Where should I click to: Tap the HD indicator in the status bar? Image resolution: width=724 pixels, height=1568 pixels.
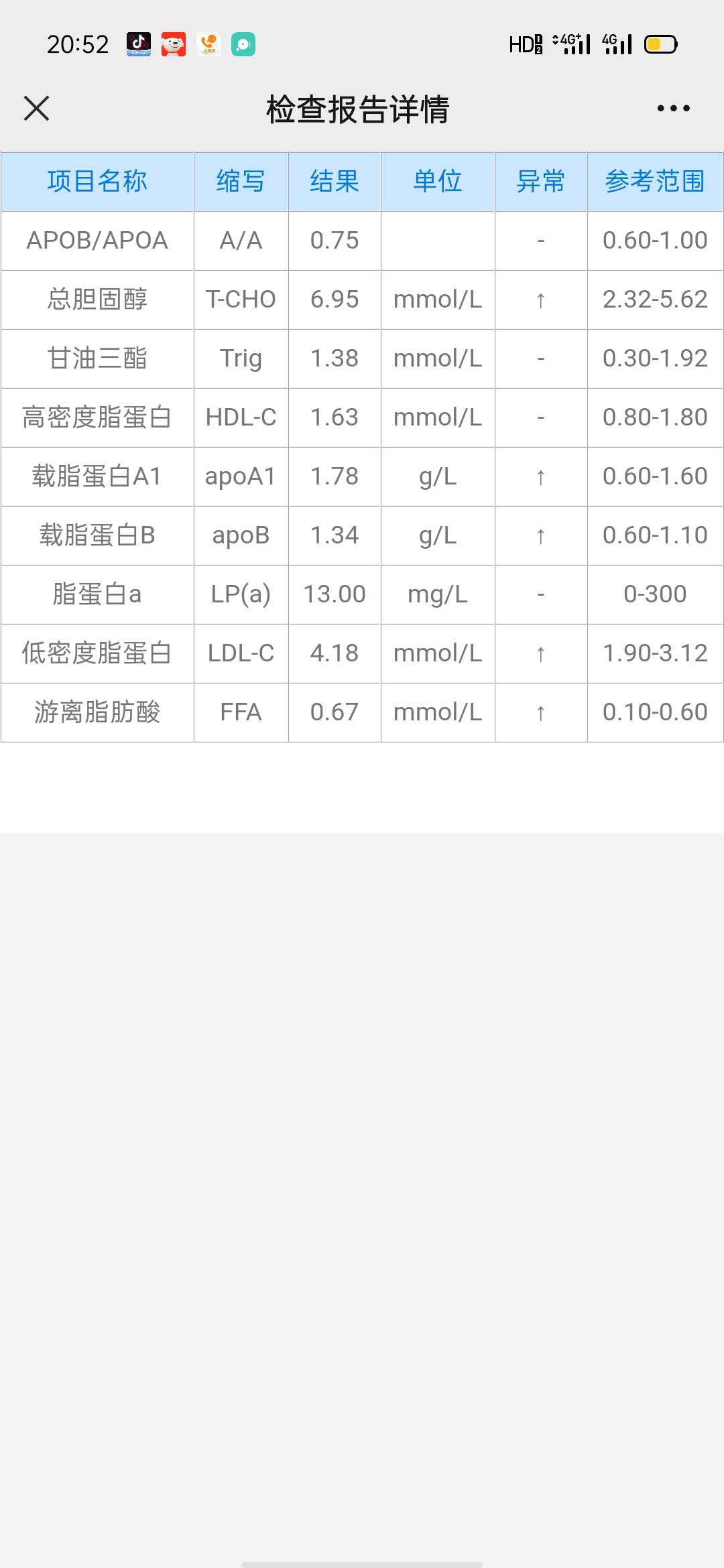pos(524,43)
